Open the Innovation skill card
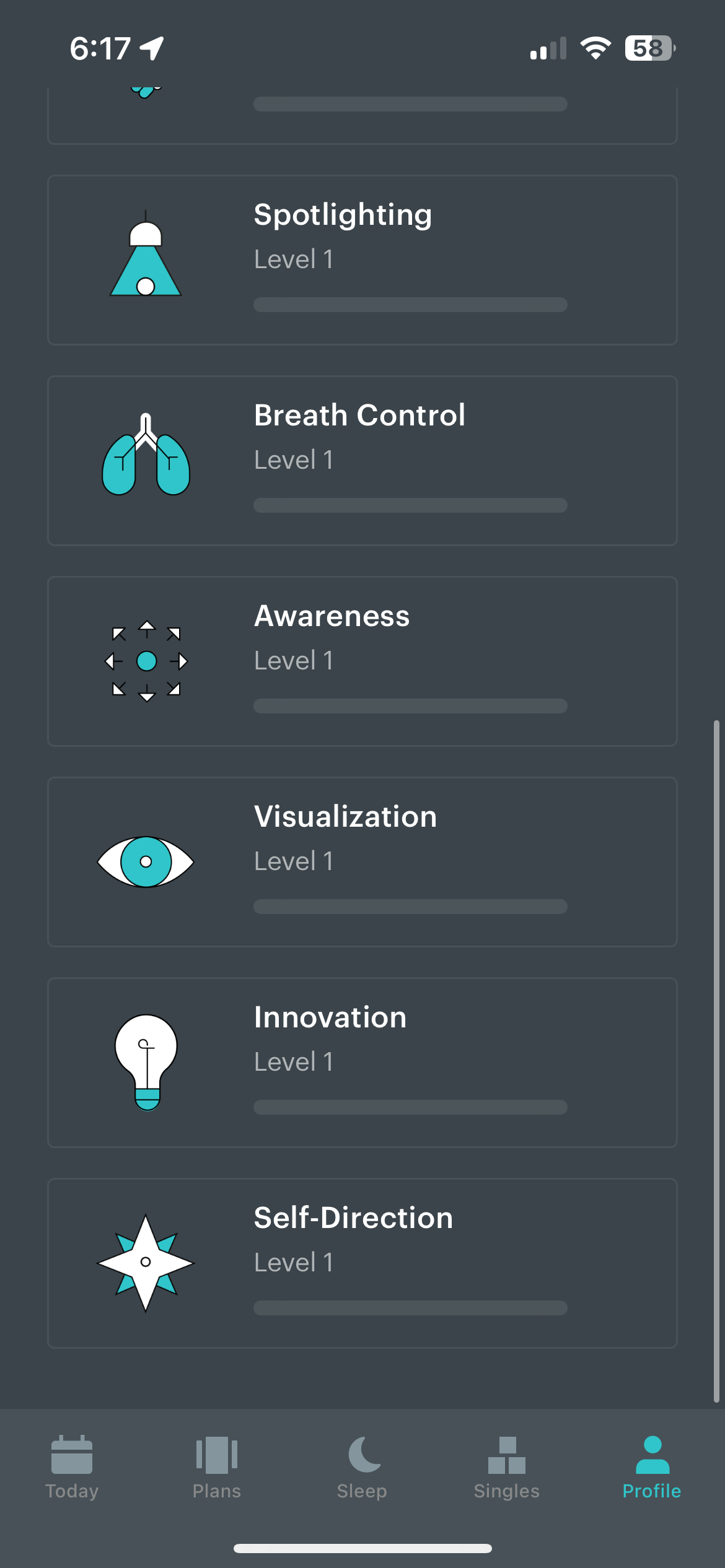Viewport: 725px width, 1568px height. [x=362, y=1063]
